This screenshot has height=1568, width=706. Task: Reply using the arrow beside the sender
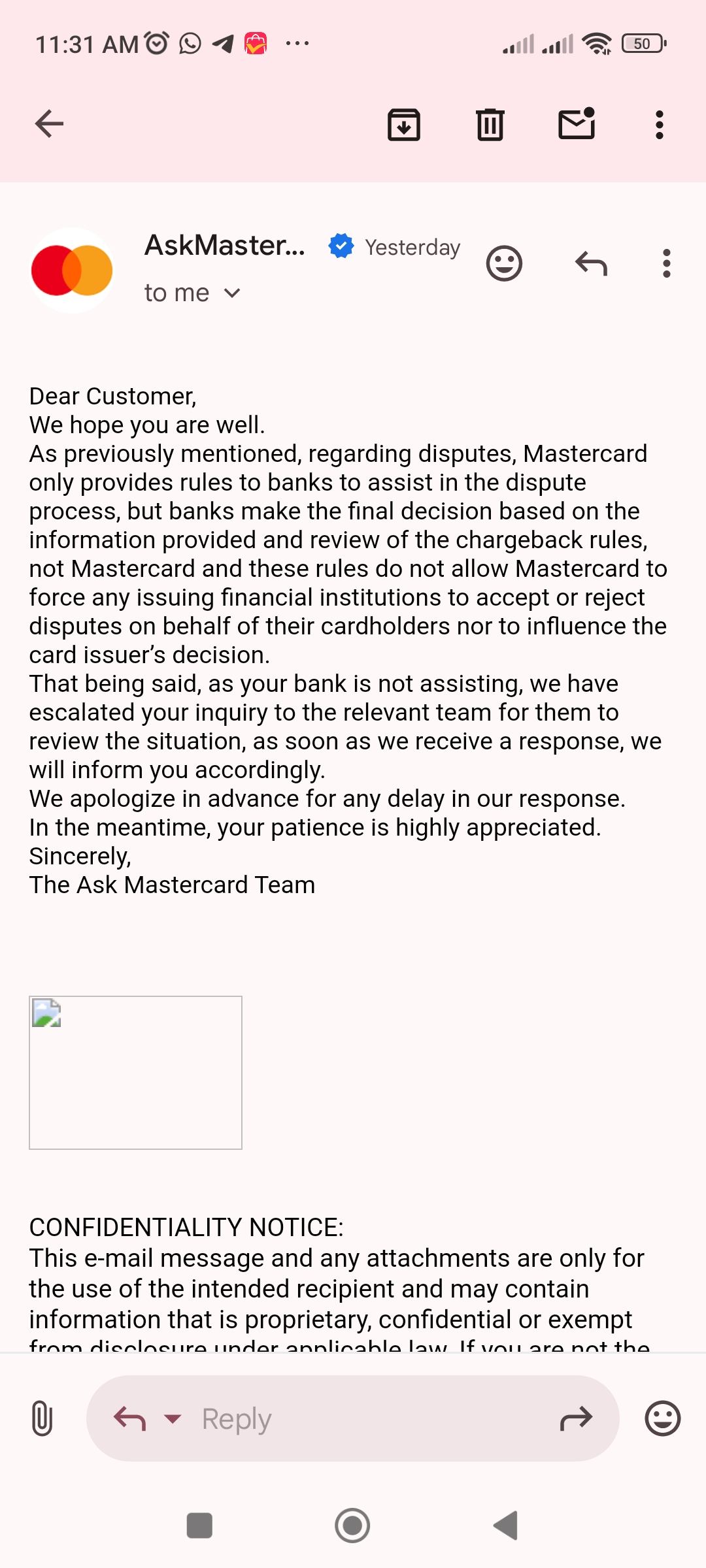pos(591,264)
